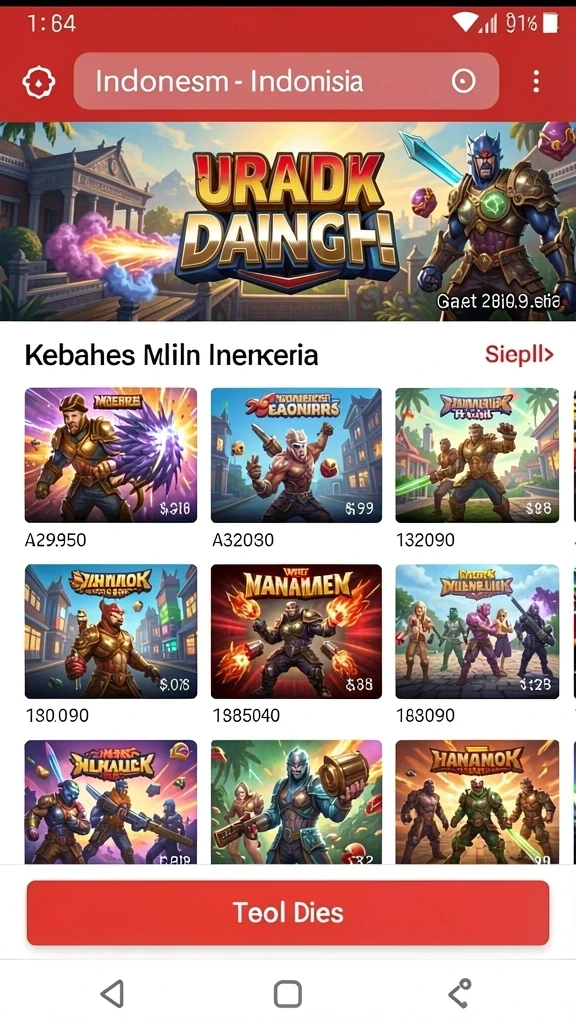
Task: Tap the flower-shaped icon in the top bar
Action: click(x=39, y=82)
